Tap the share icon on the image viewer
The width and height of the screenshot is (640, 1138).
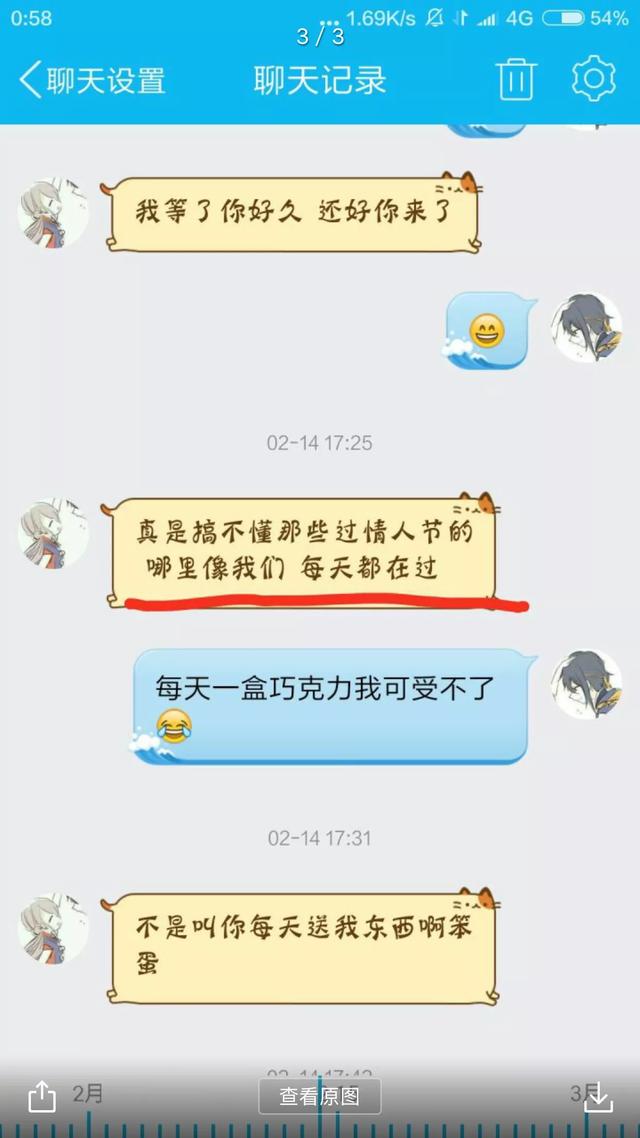(x=42, y=1096)
